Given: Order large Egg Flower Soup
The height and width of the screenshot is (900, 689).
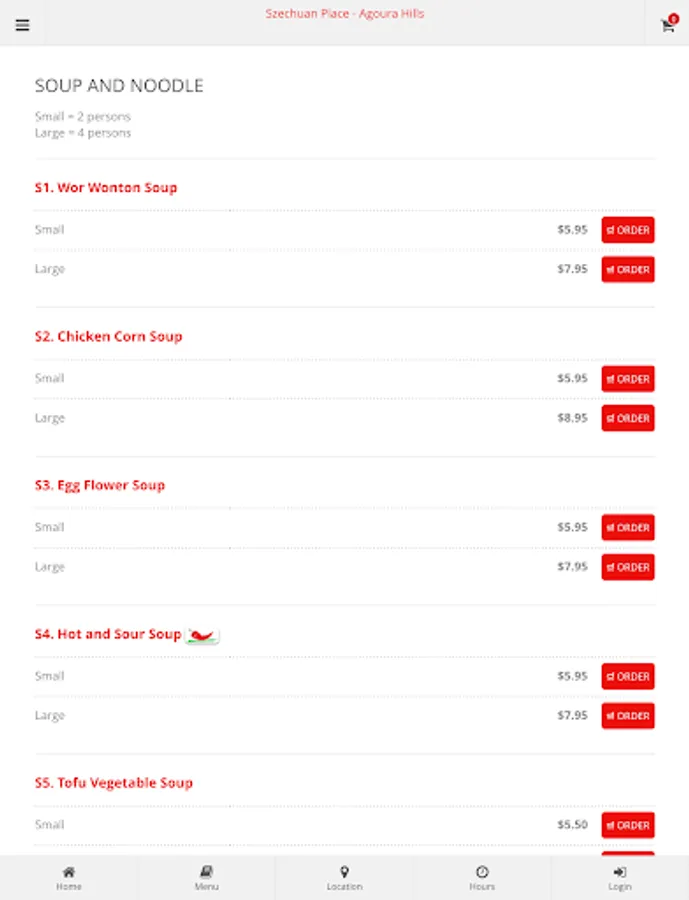Looking at the screenshot, I should pyautogui.click(x=628, y=567).
